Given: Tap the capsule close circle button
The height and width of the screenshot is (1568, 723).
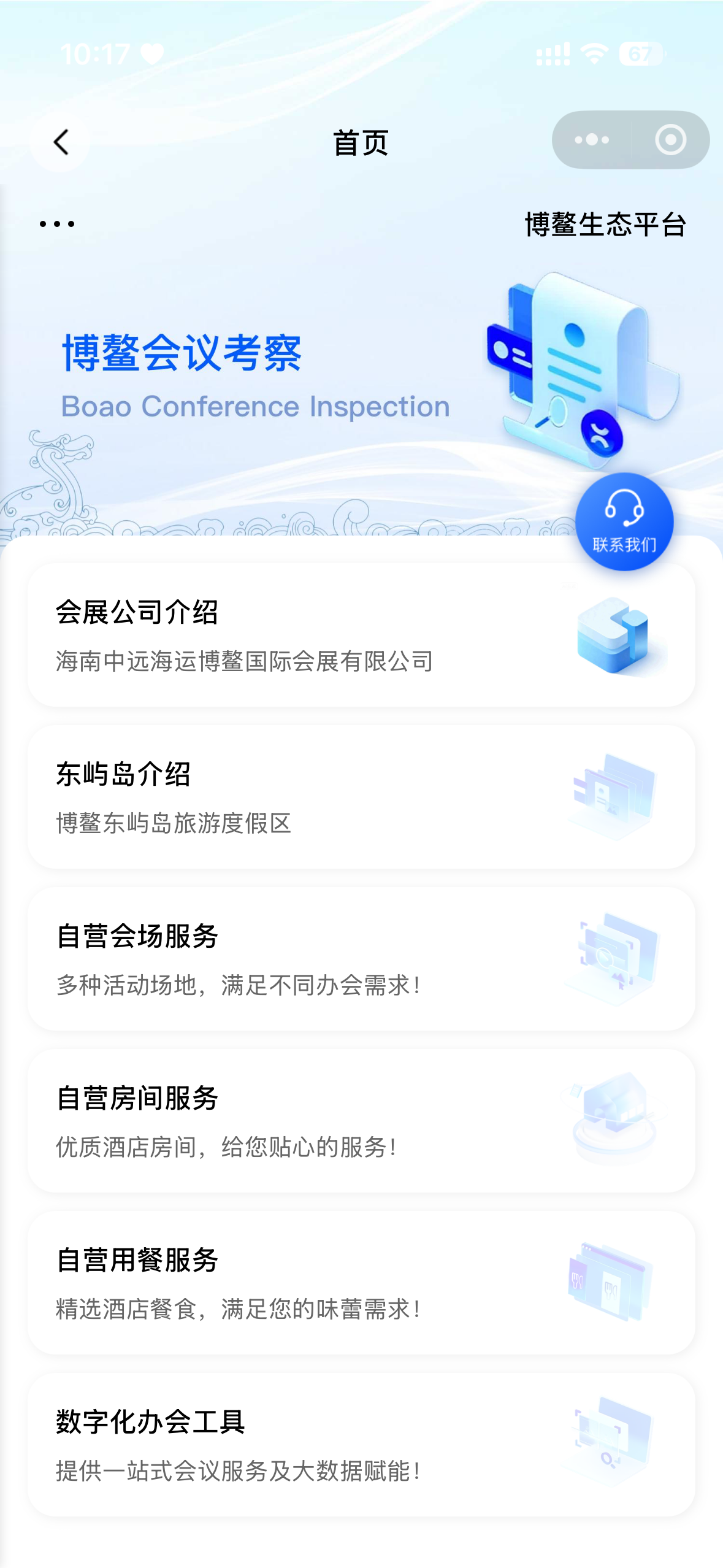Looking at the screenshot, I should click(x=669, y=140).
